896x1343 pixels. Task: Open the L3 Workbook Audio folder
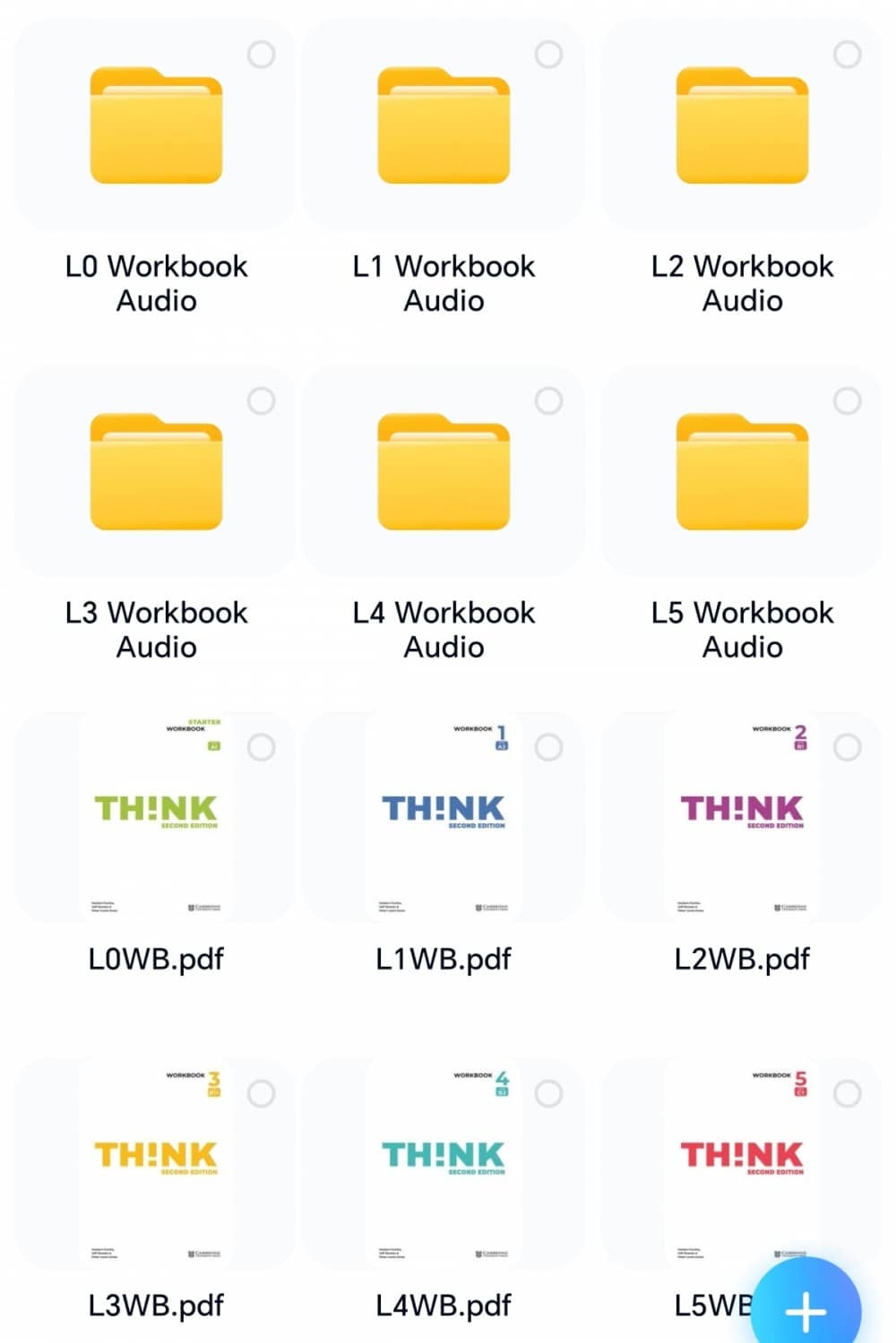(x=156, y=471)
